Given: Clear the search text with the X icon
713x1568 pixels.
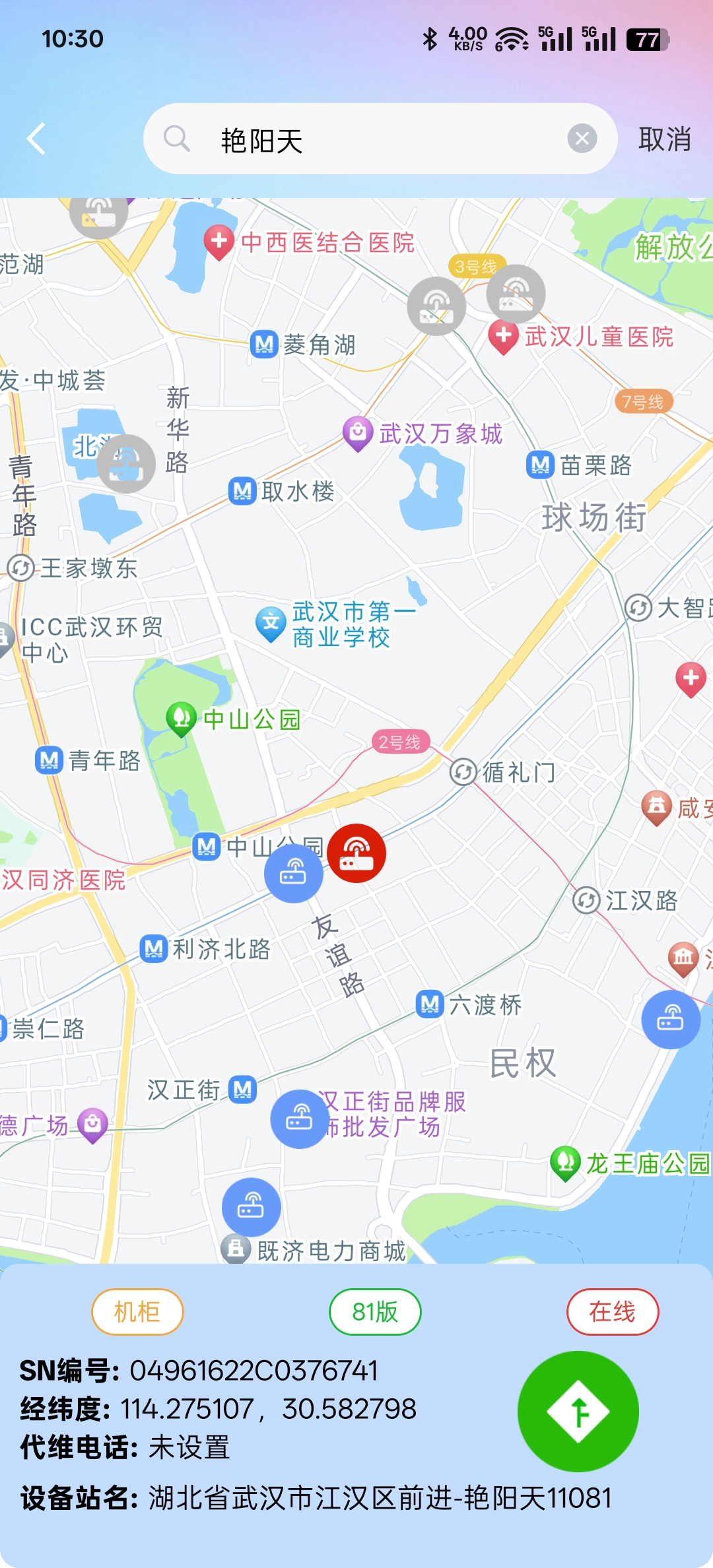Looking at the screenshot, I should click(580, 138).
